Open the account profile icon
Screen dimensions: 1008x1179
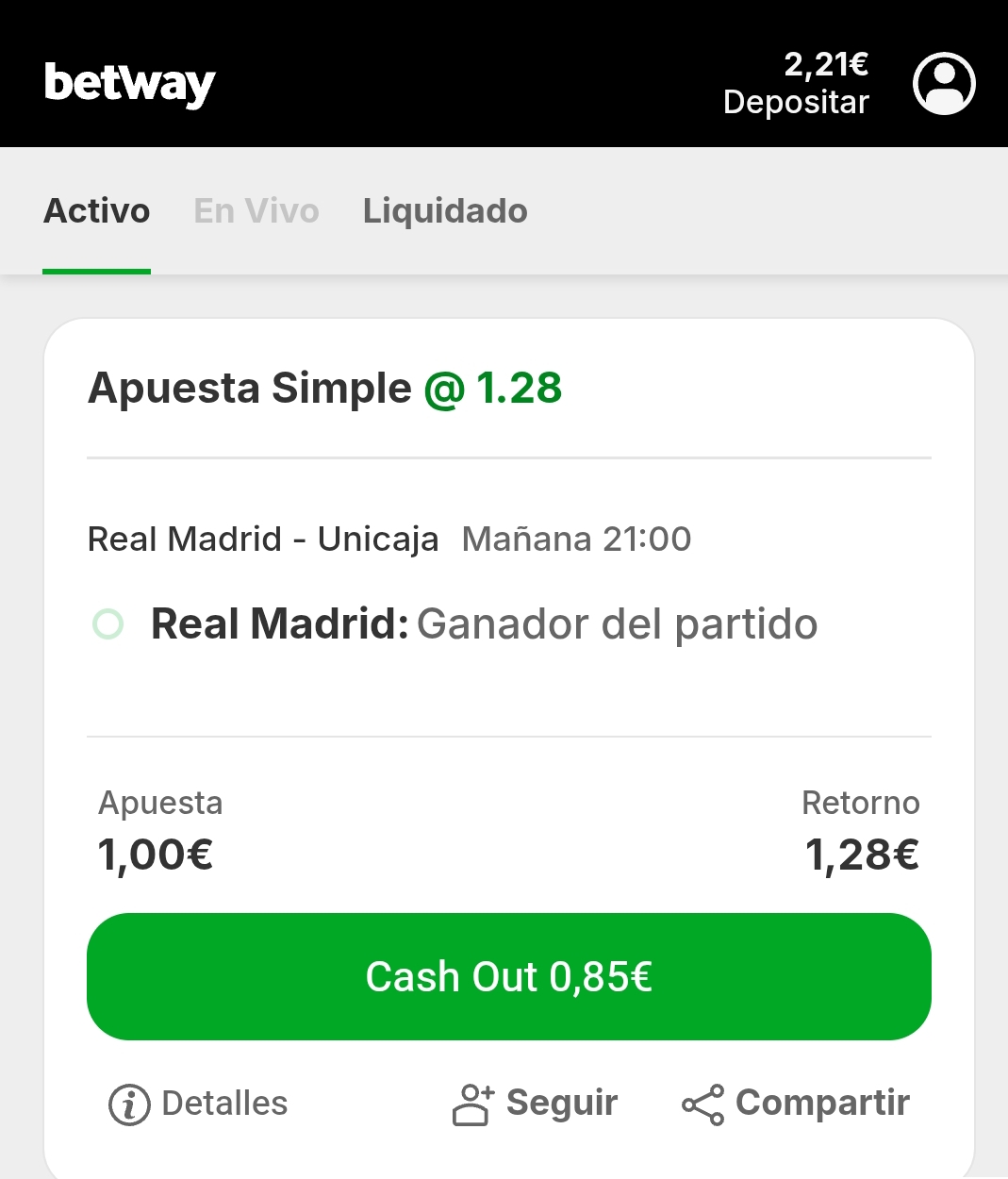(x=944, y=84)
